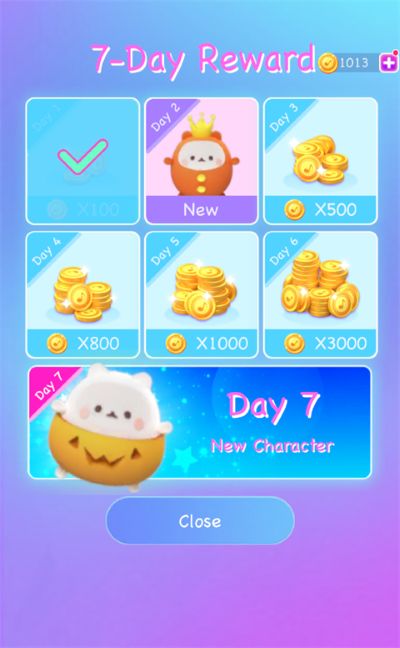
Task: Select the Day 6 X3000 coins card
Action: 320,295
